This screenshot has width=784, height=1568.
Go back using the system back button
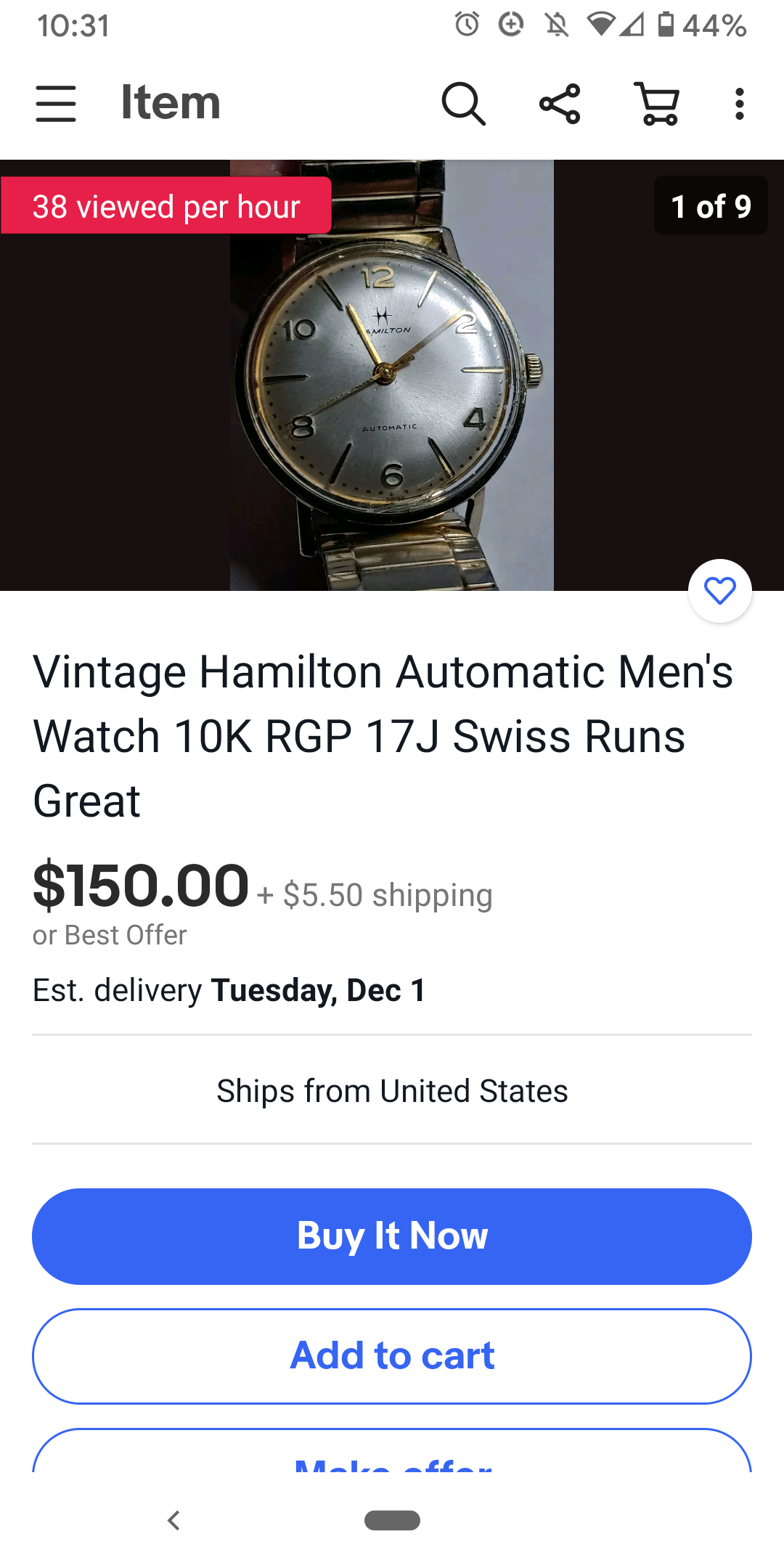[x=173, y=1520]
